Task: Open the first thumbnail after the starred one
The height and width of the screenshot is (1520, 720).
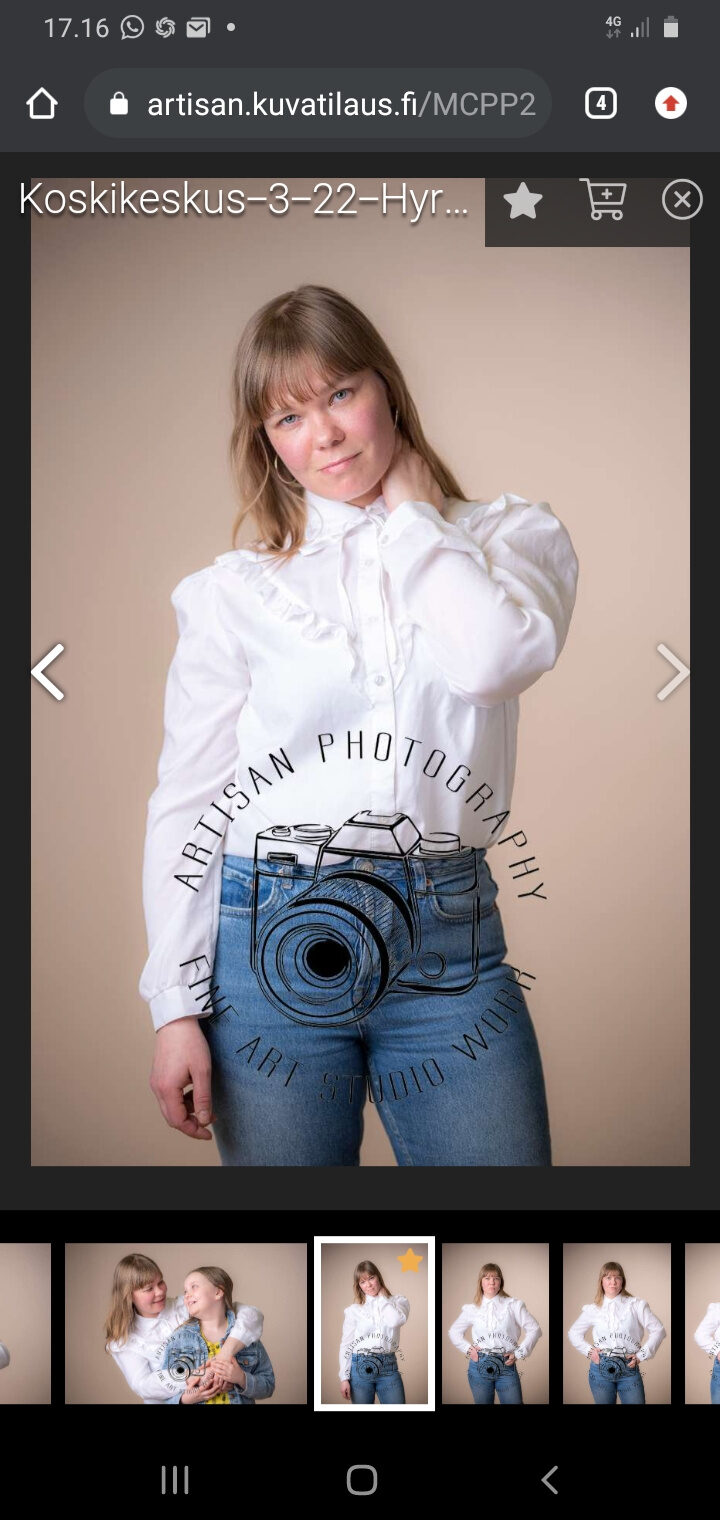Action: pos(495,1323)
